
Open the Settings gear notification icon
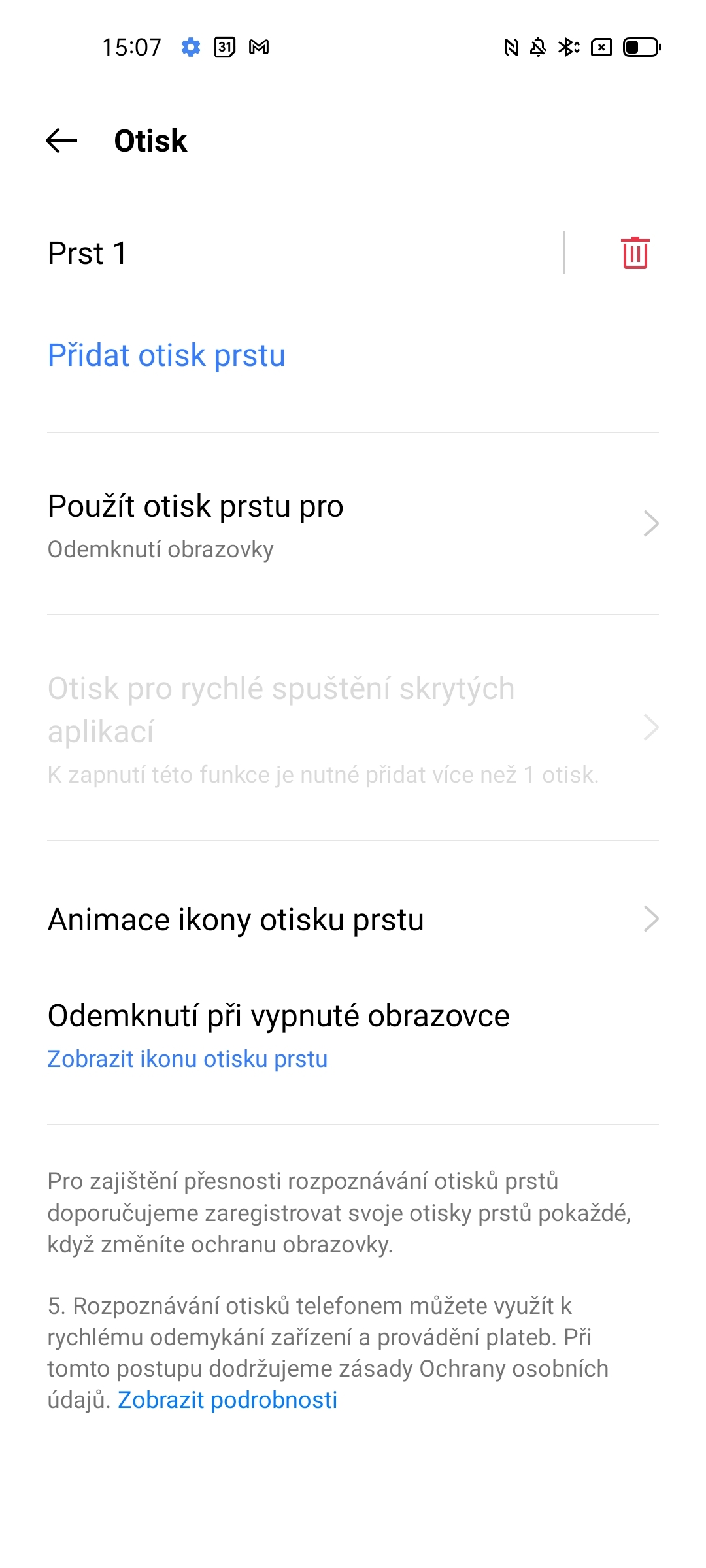click(191, 47)
